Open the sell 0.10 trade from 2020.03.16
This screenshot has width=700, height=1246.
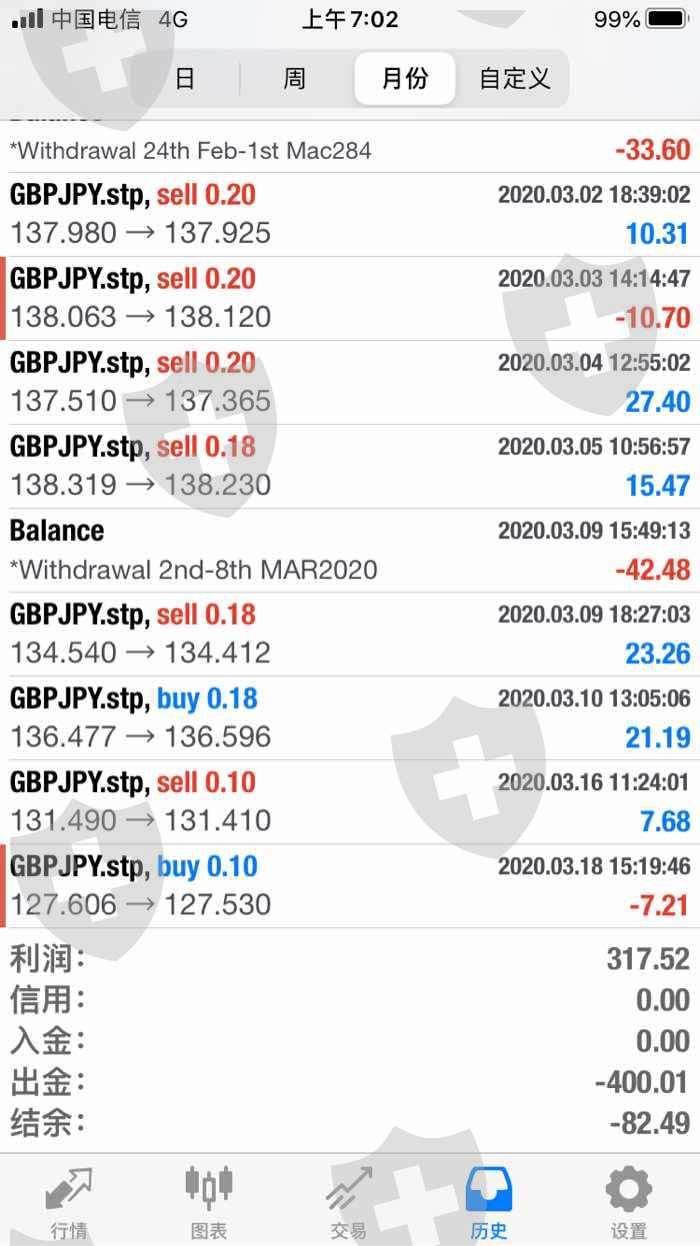[350, 802]
